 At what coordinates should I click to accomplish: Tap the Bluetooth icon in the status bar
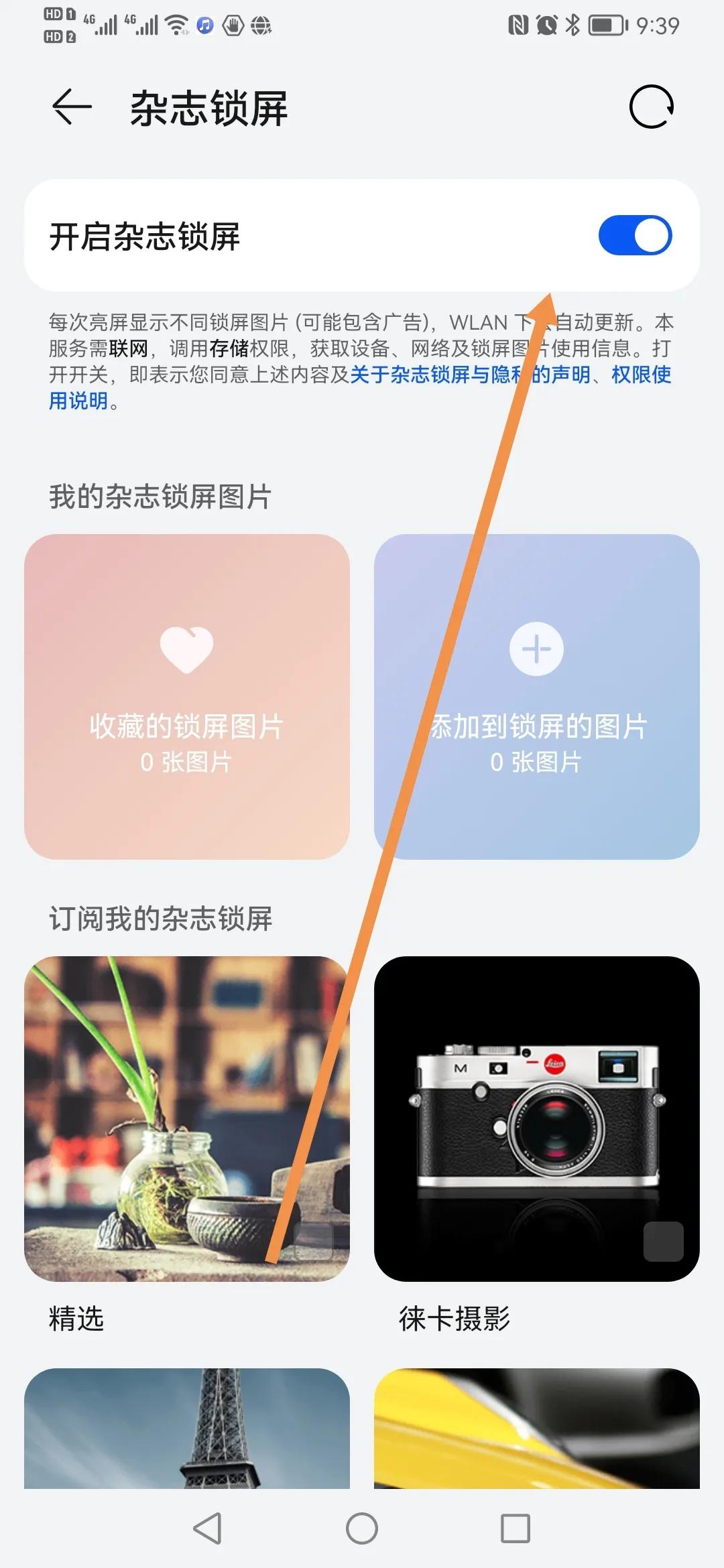572,24
